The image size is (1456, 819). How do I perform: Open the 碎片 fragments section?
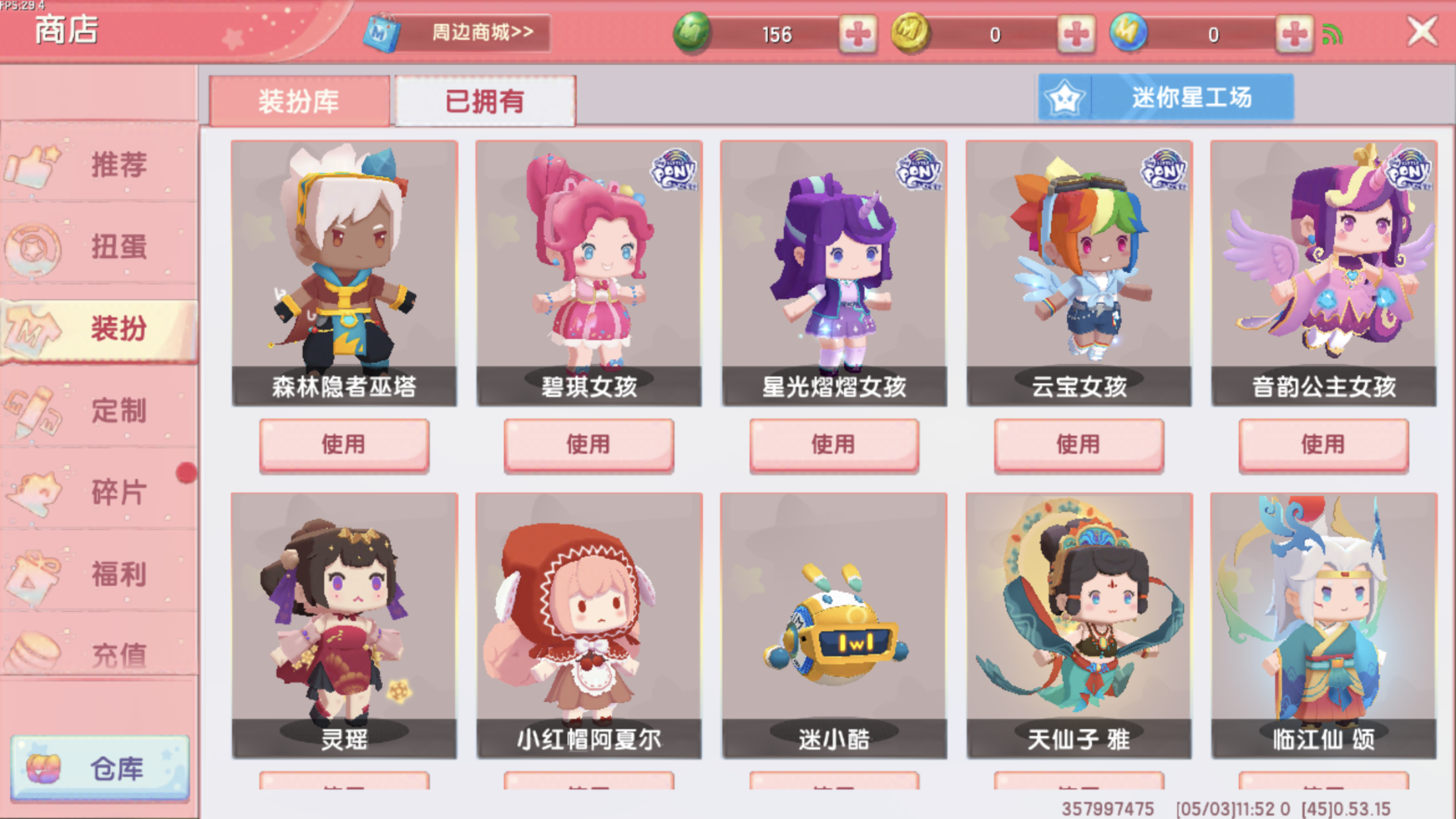click(99, 492)
